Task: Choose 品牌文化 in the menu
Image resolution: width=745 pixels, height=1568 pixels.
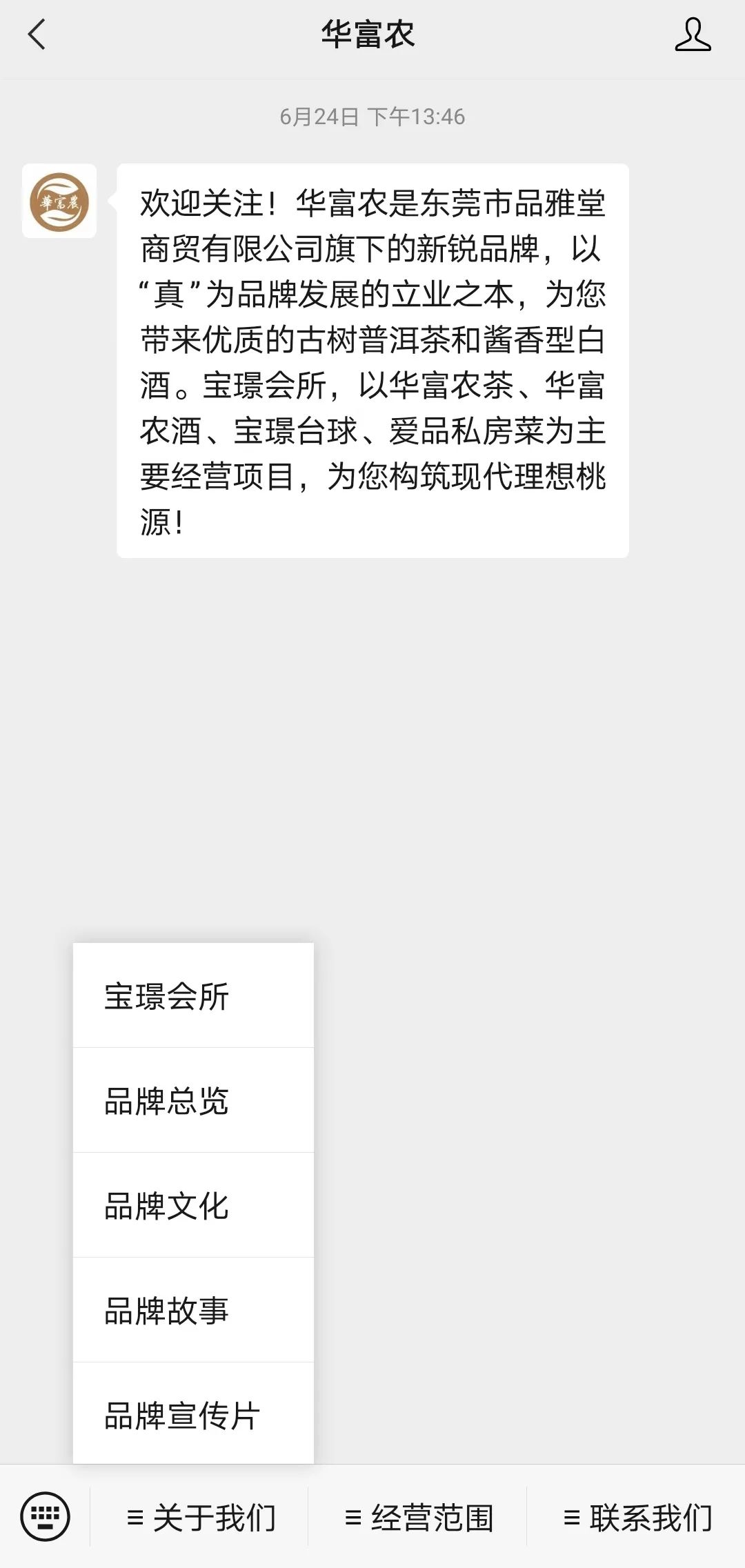Action: pos(193,1205)
